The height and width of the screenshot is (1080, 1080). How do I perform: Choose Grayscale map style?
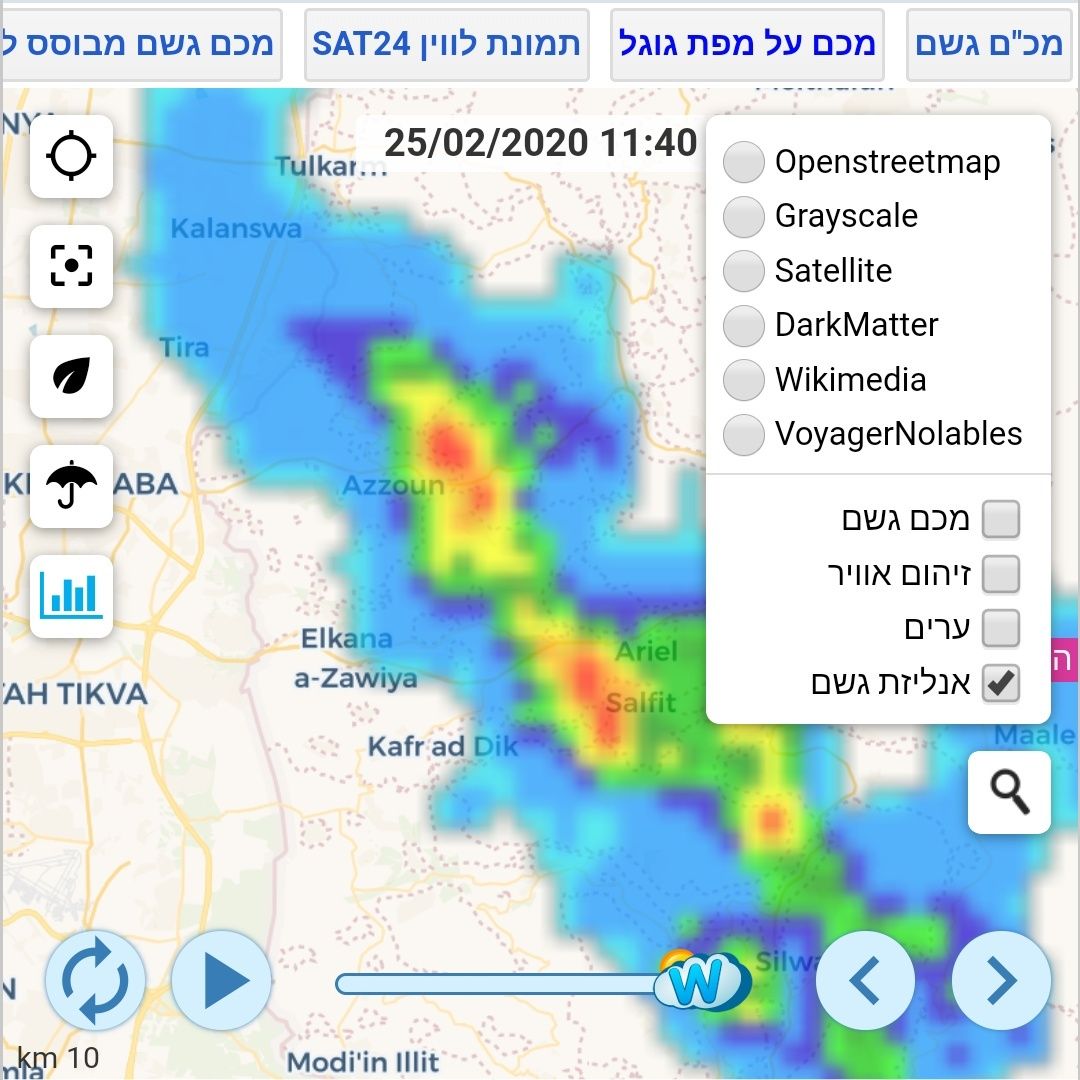[744, 216]
